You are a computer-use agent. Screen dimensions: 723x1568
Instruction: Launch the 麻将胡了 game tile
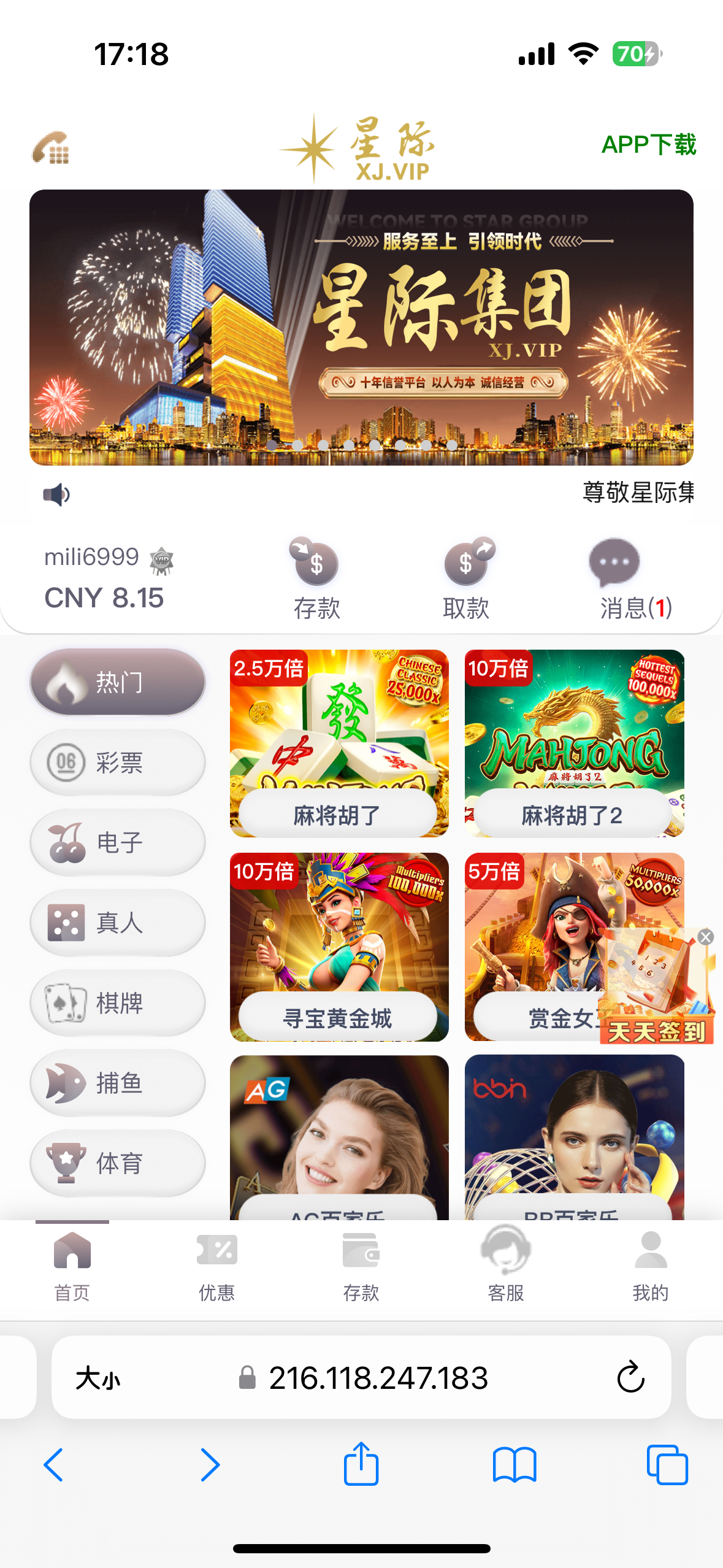tap(339, 743)
